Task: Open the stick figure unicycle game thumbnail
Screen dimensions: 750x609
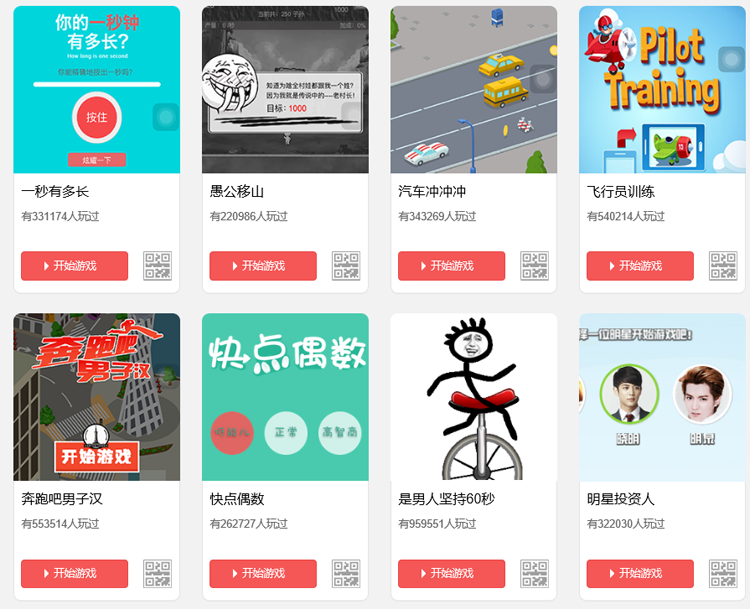Action: tap(473, 397)
